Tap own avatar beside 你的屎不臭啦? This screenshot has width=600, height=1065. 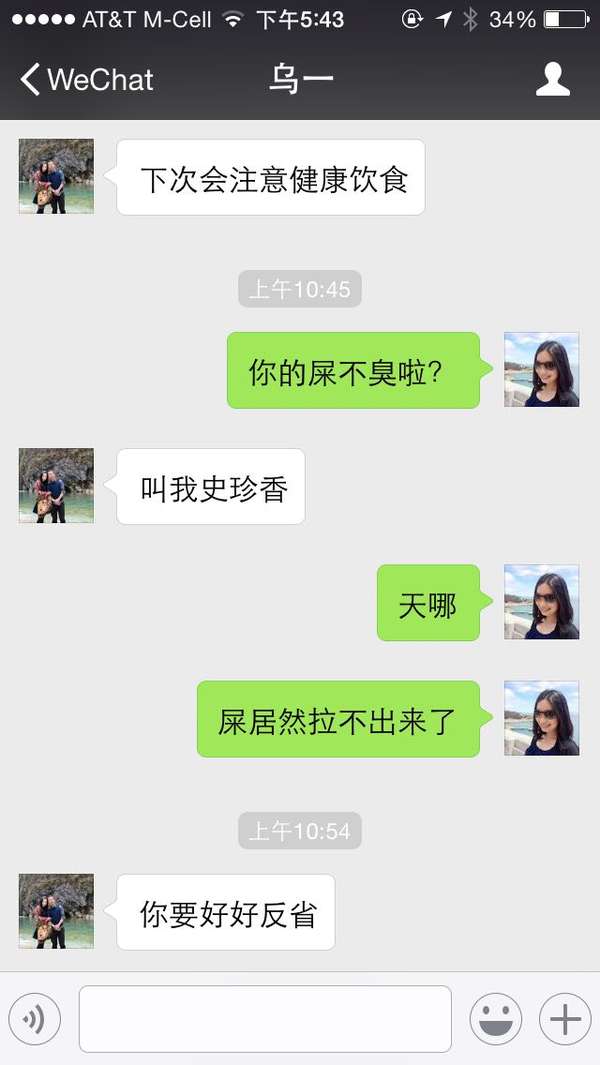tap(541, 370)
